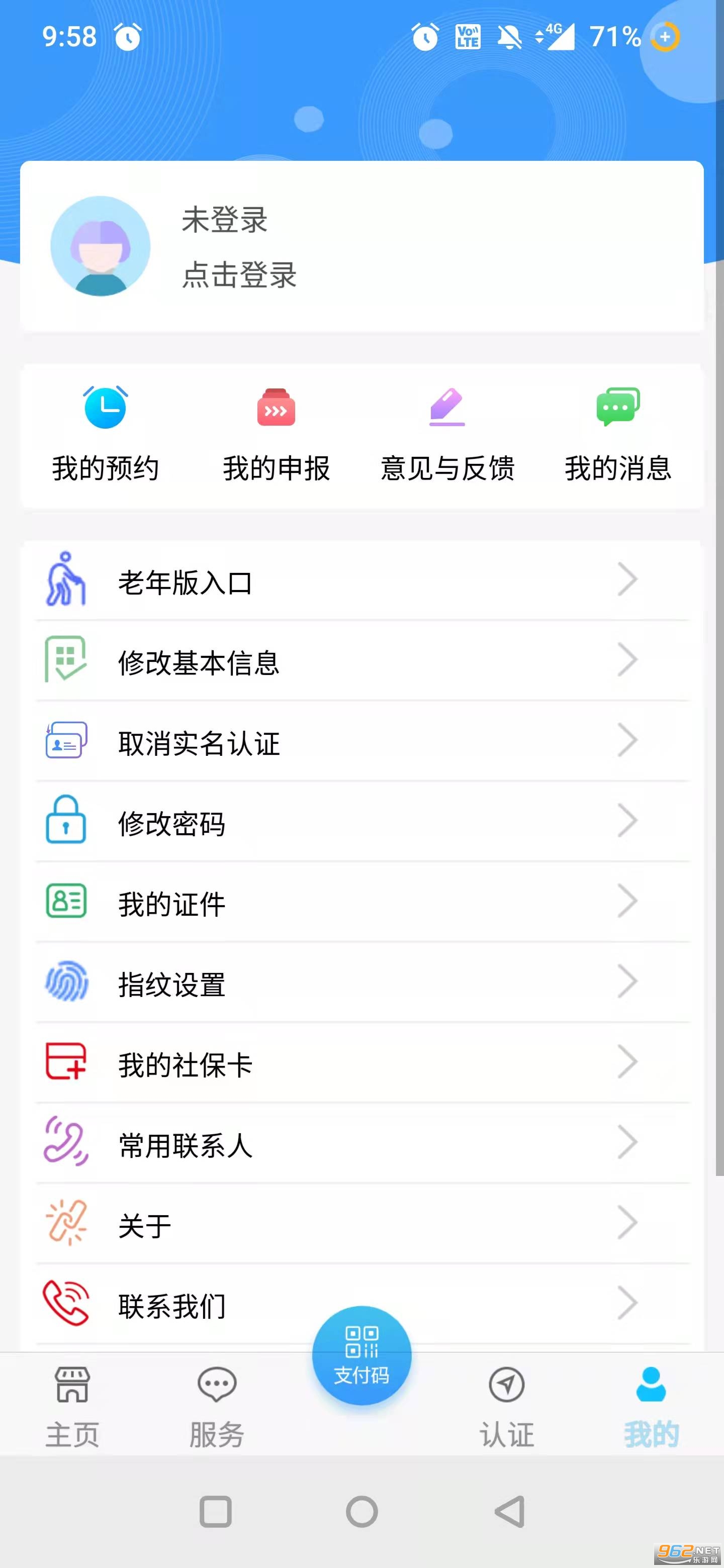Tap the system back button
The height and width of the screenshot is (1568, 724).
point(510,1511)
